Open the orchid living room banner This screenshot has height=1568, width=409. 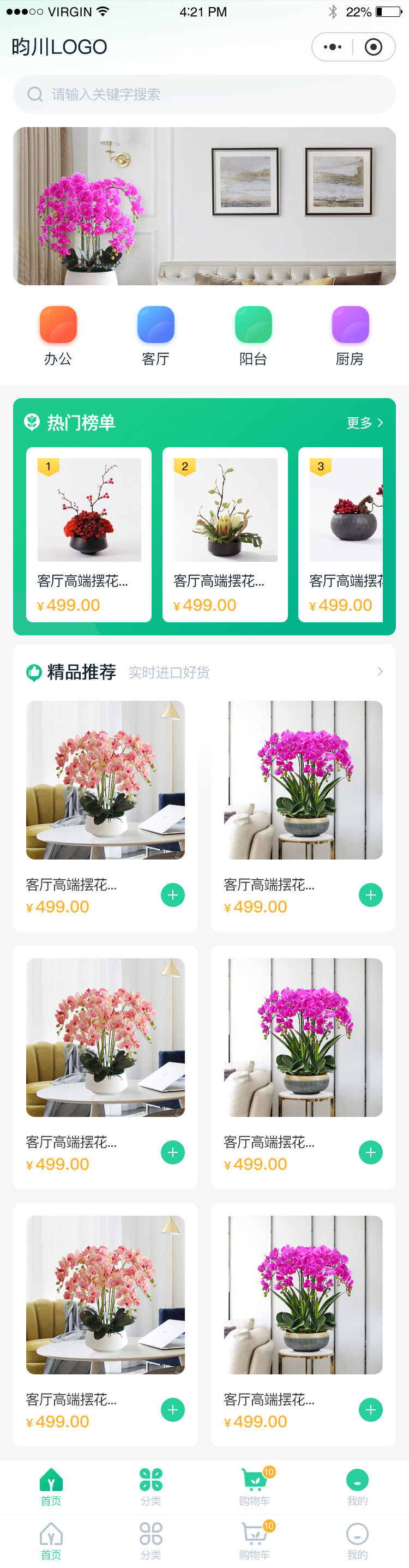point(204,206)
